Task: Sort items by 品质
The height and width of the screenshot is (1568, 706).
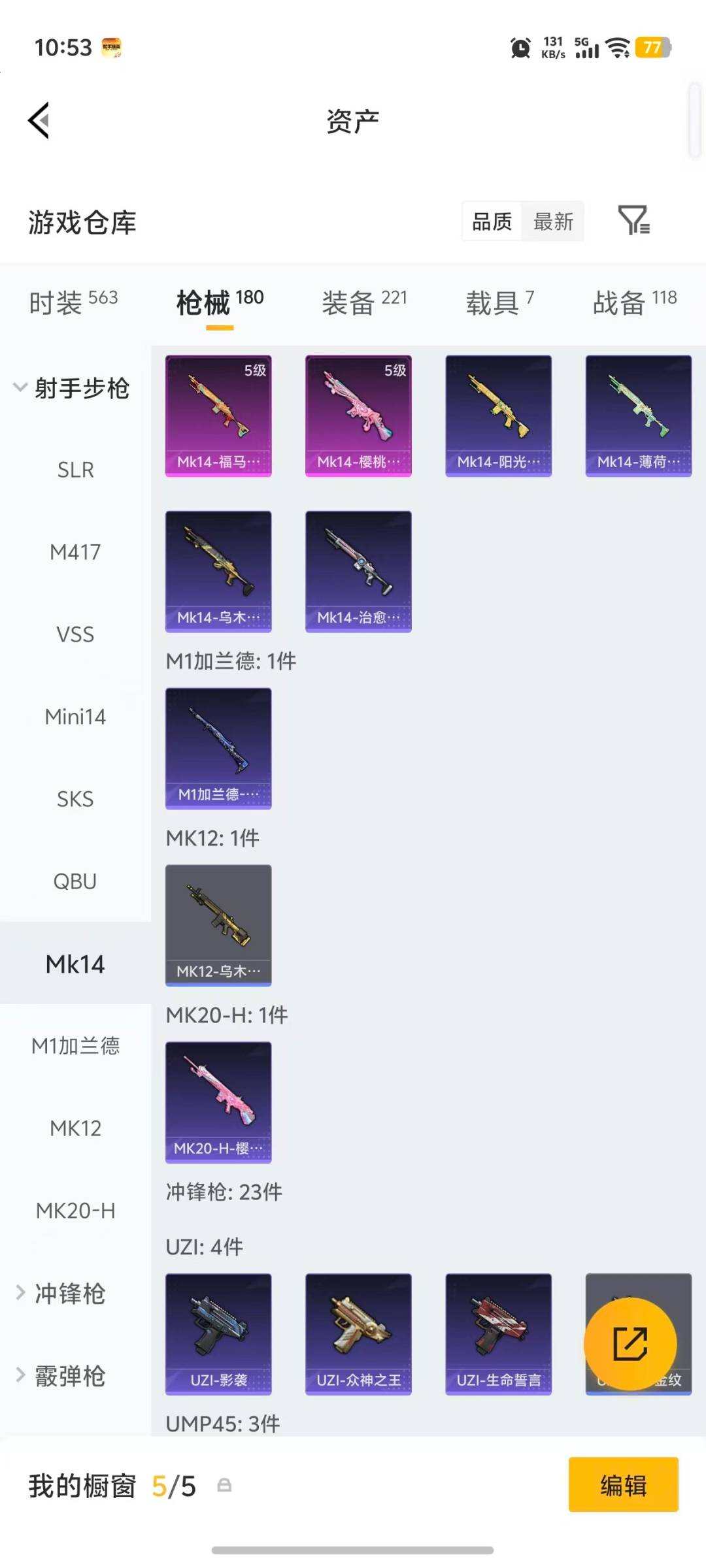Action: click(492, 221)
